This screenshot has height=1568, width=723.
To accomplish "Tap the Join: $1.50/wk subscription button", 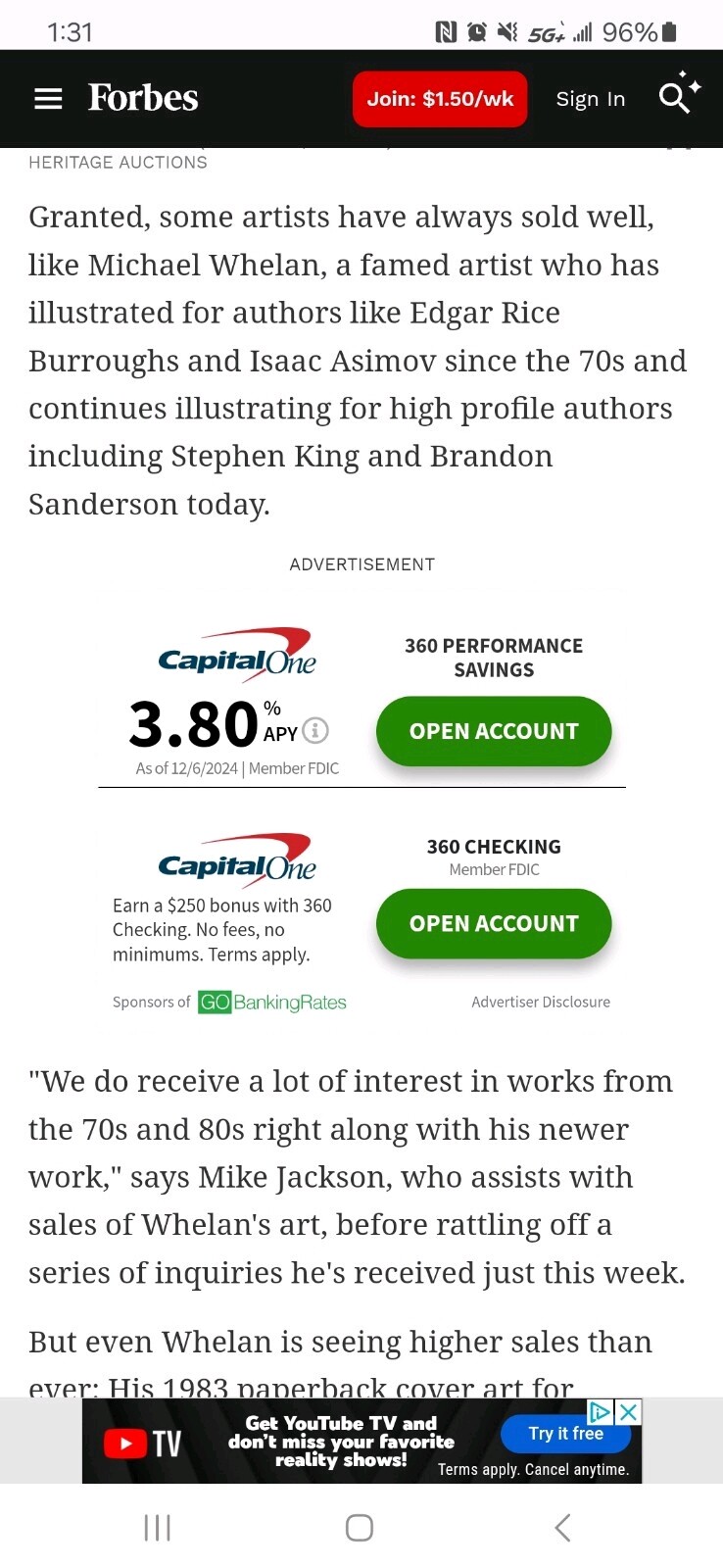I will pyautogui.click(x=440, y=99).
